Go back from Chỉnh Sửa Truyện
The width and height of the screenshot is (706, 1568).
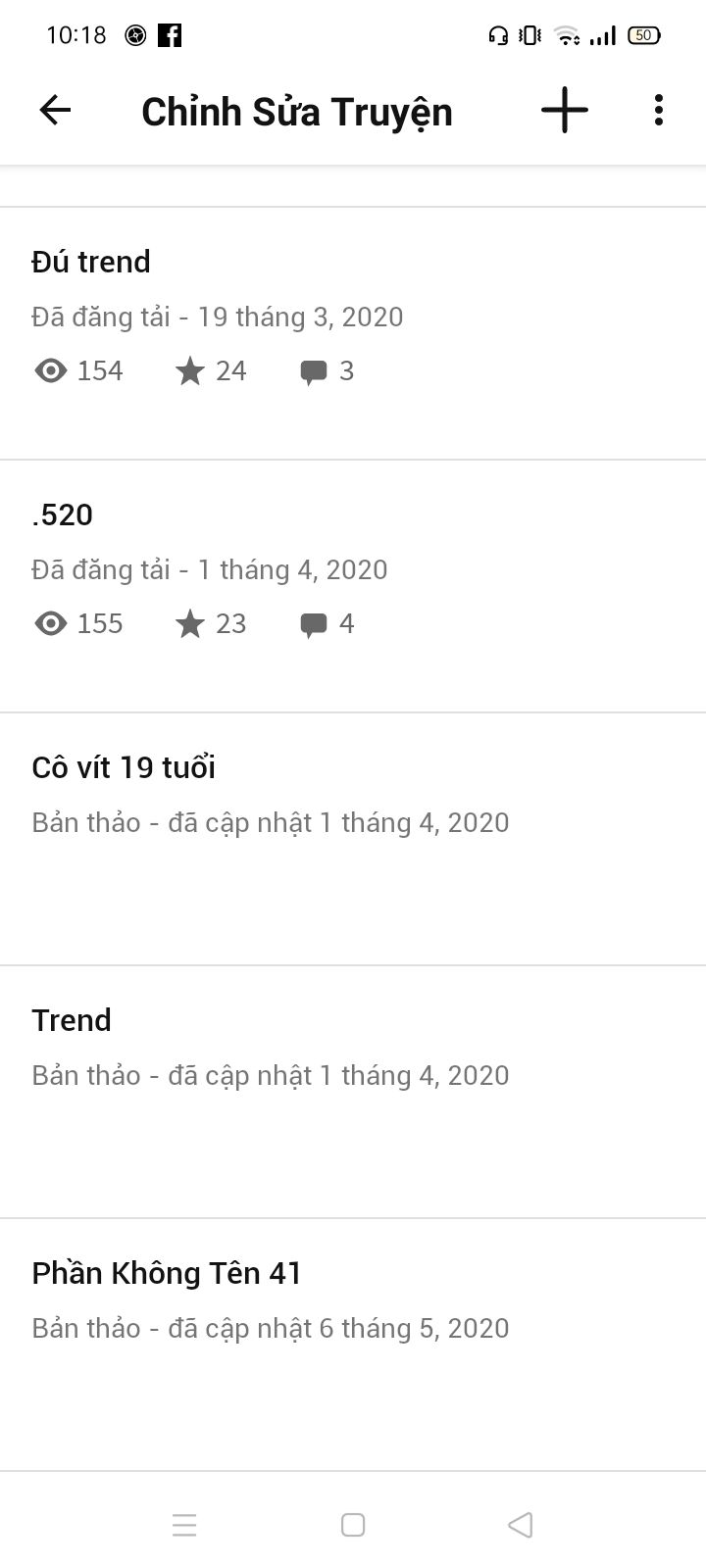coord(55,110)
